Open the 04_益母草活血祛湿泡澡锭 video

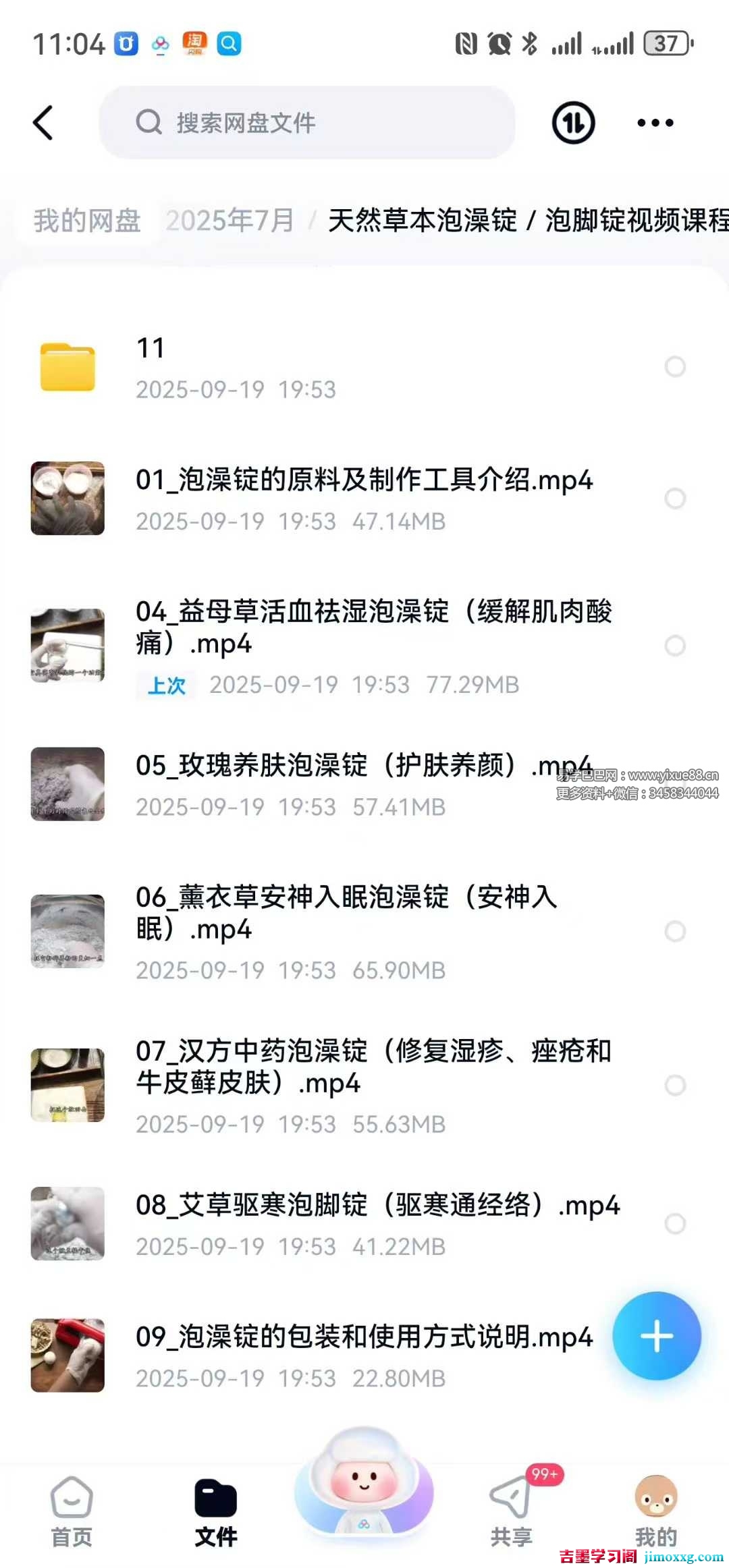(x=373, y=627)
